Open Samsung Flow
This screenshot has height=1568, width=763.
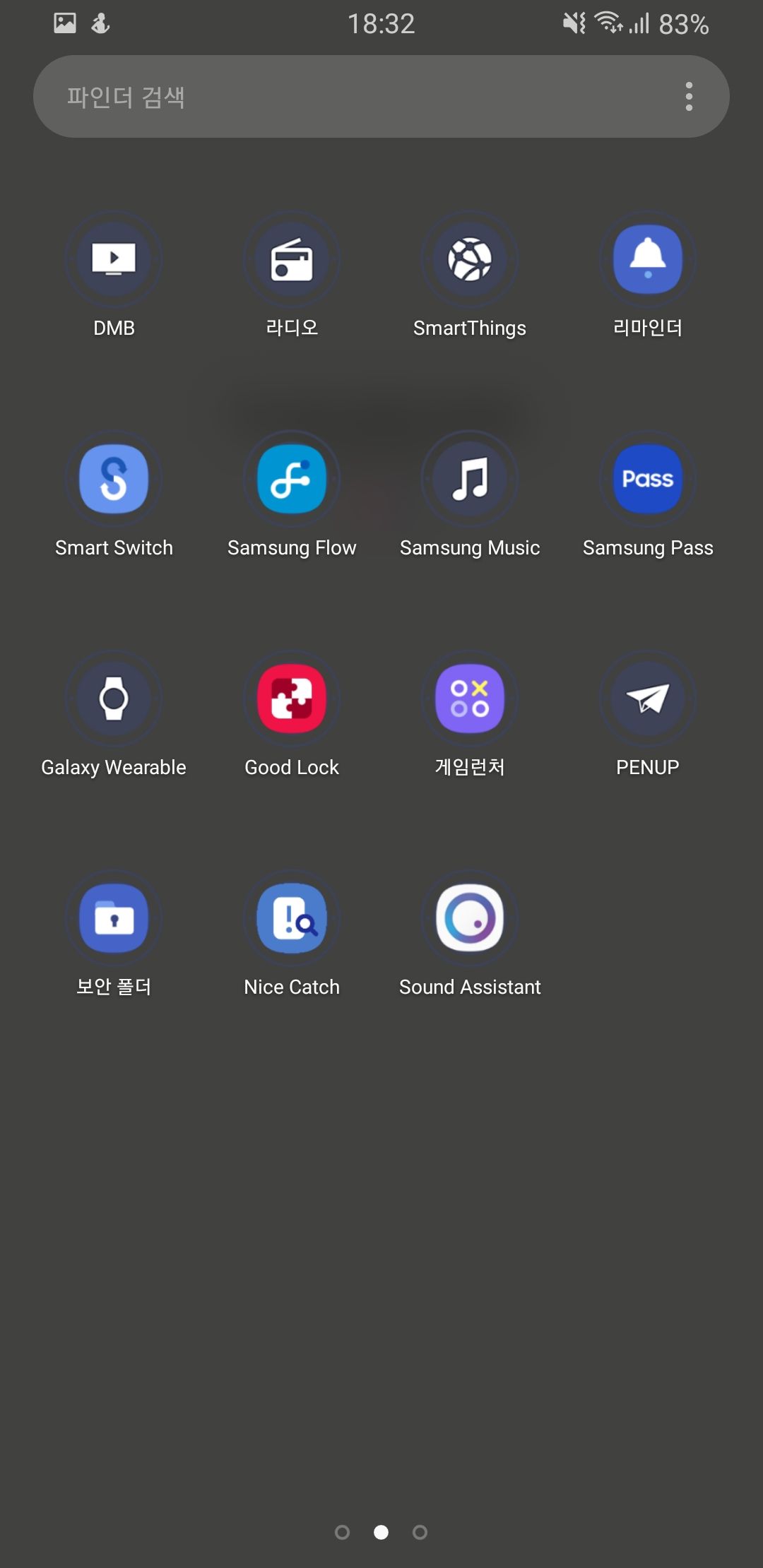(x=292, y=480)
